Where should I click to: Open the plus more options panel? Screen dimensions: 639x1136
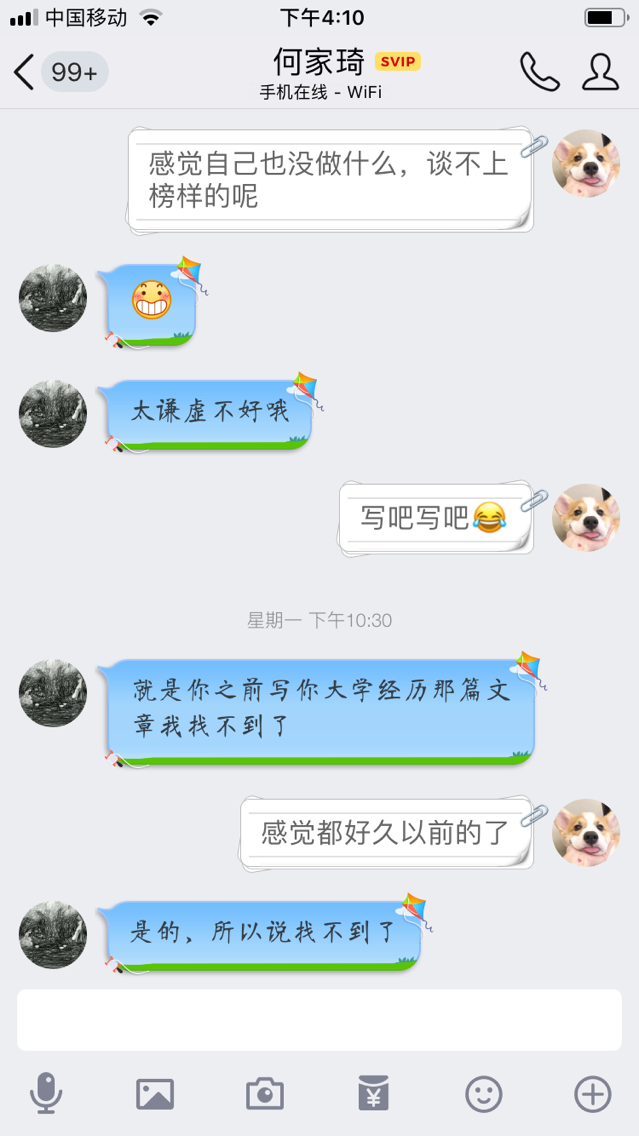(593, 1094)
